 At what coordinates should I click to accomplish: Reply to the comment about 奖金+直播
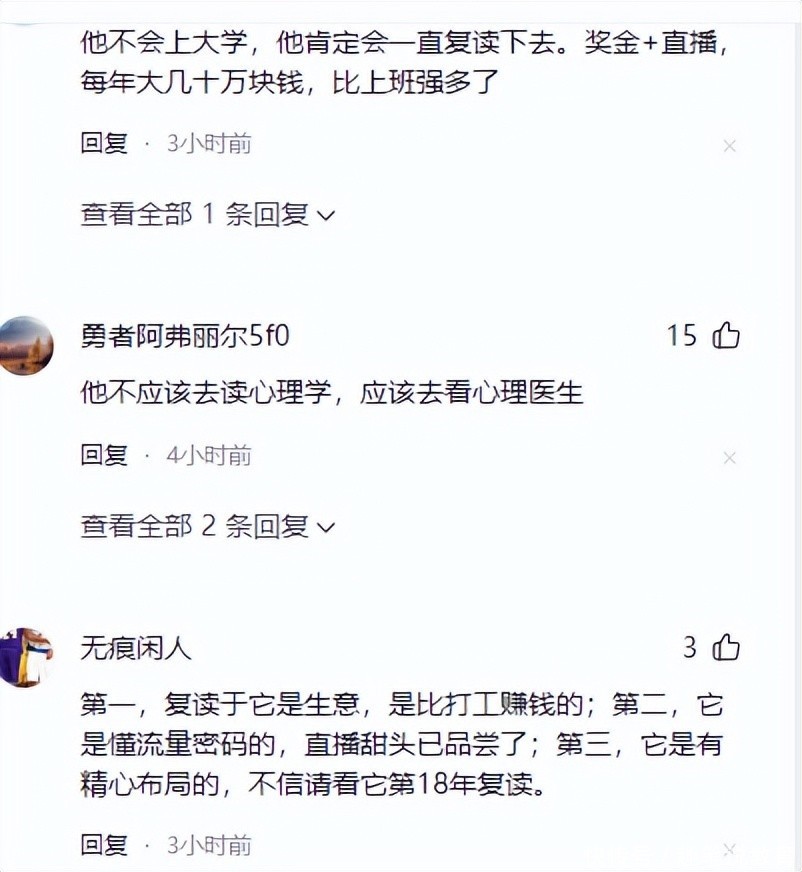[x=104, y=144]
